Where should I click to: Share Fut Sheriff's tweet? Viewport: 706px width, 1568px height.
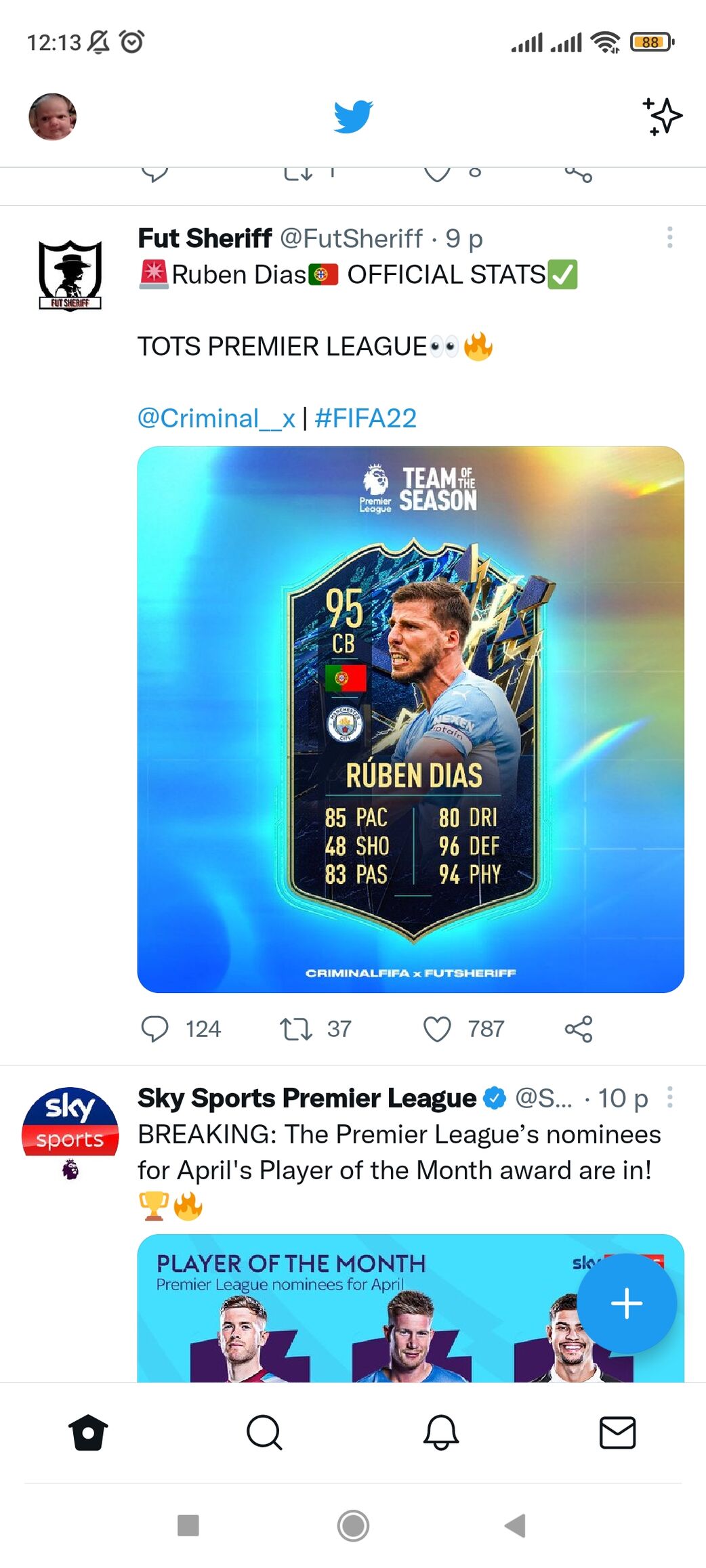click(578, 1028)
